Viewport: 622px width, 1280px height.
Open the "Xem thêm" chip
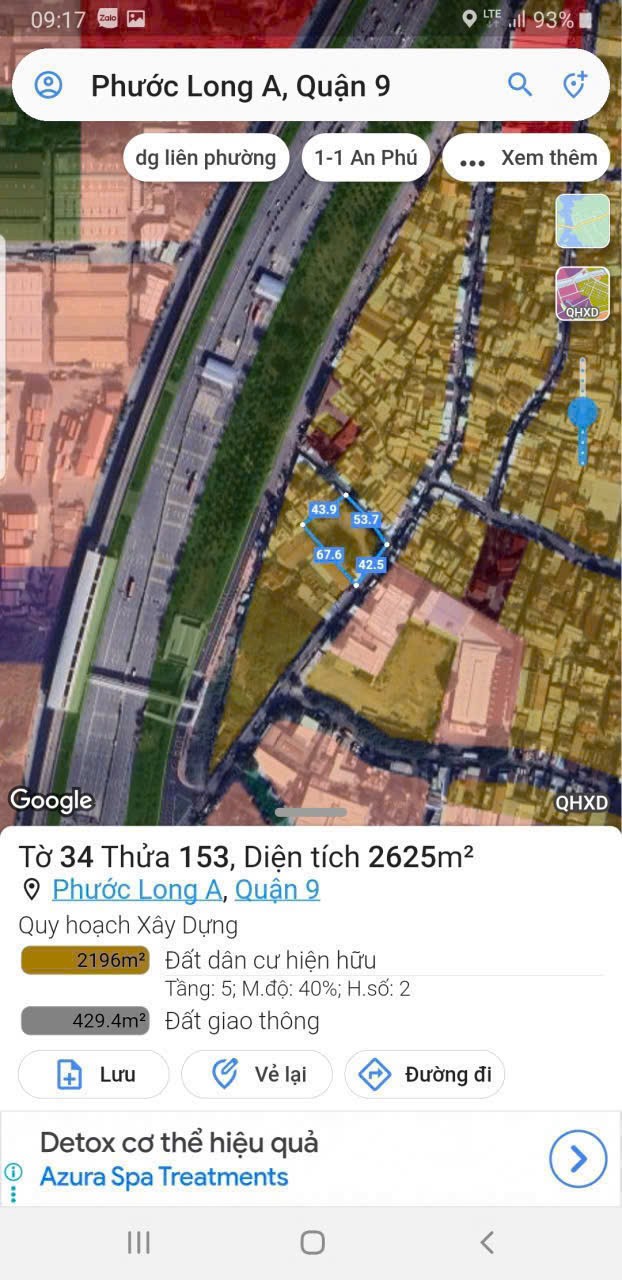[x=526, y=158]
